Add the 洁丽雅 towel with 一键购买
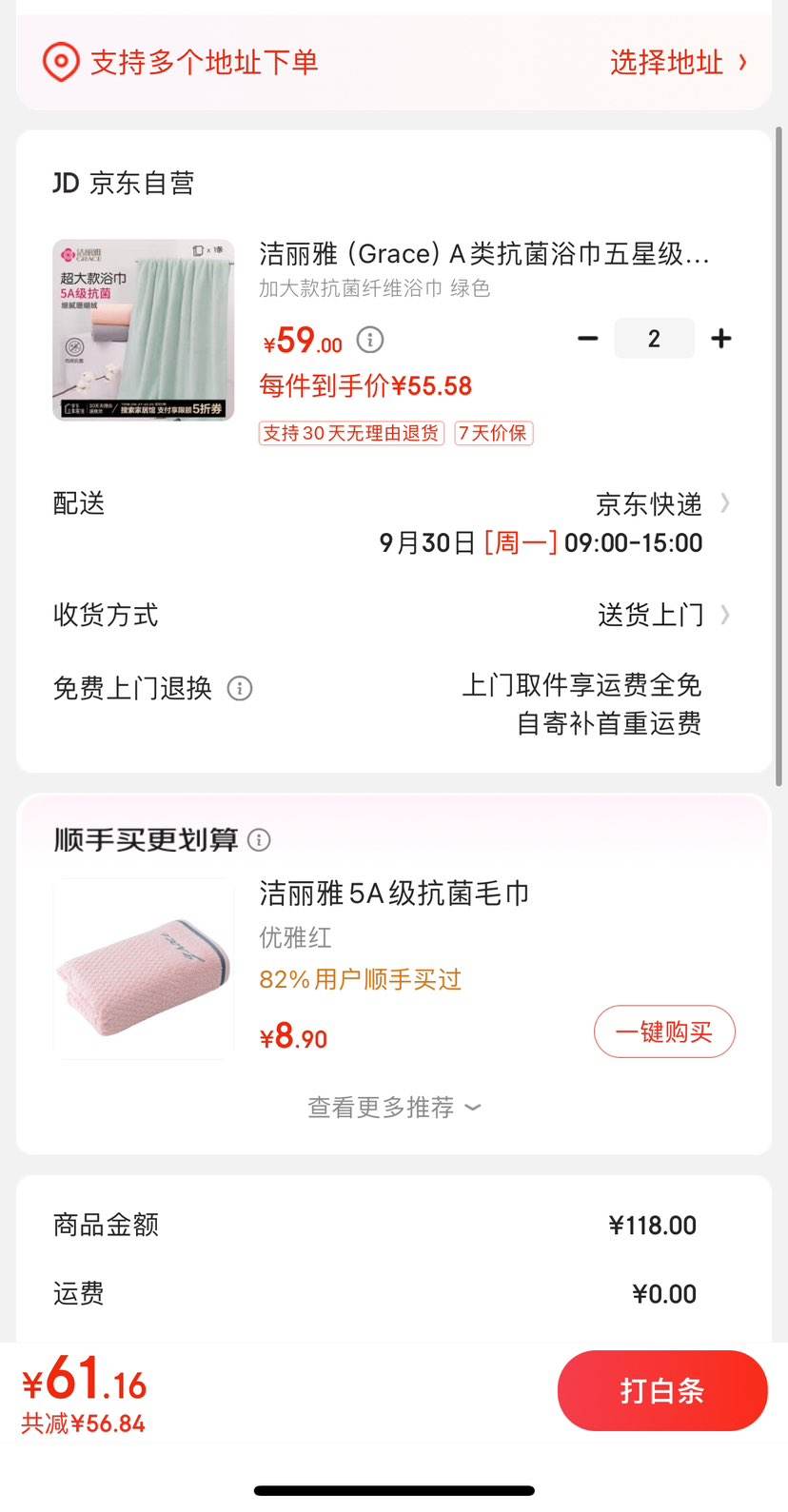Viewport: 788px width, 1512px height. click(664, 1031)
